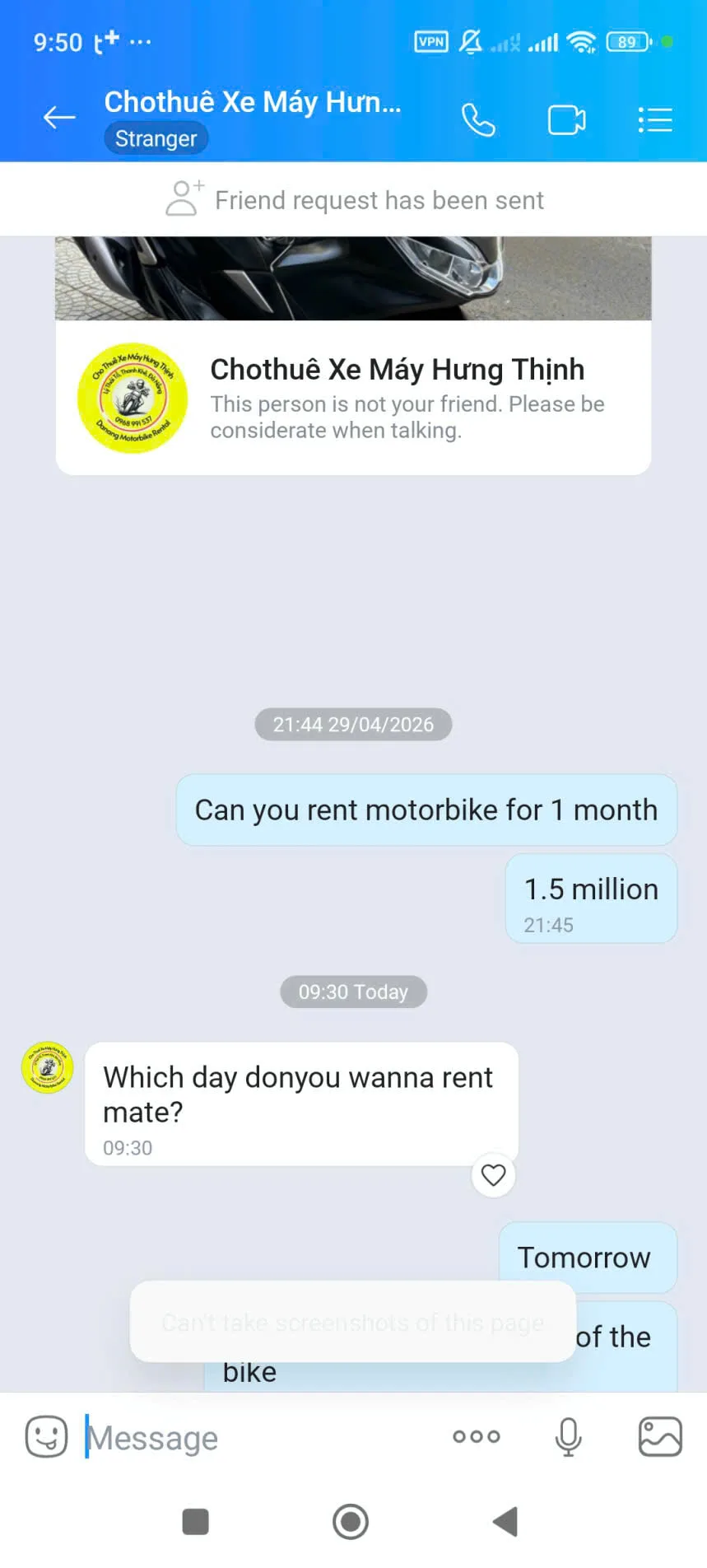707x1568 pixels.
Task: Open recent apps from navigation bar
Action: click(195, 1521)
